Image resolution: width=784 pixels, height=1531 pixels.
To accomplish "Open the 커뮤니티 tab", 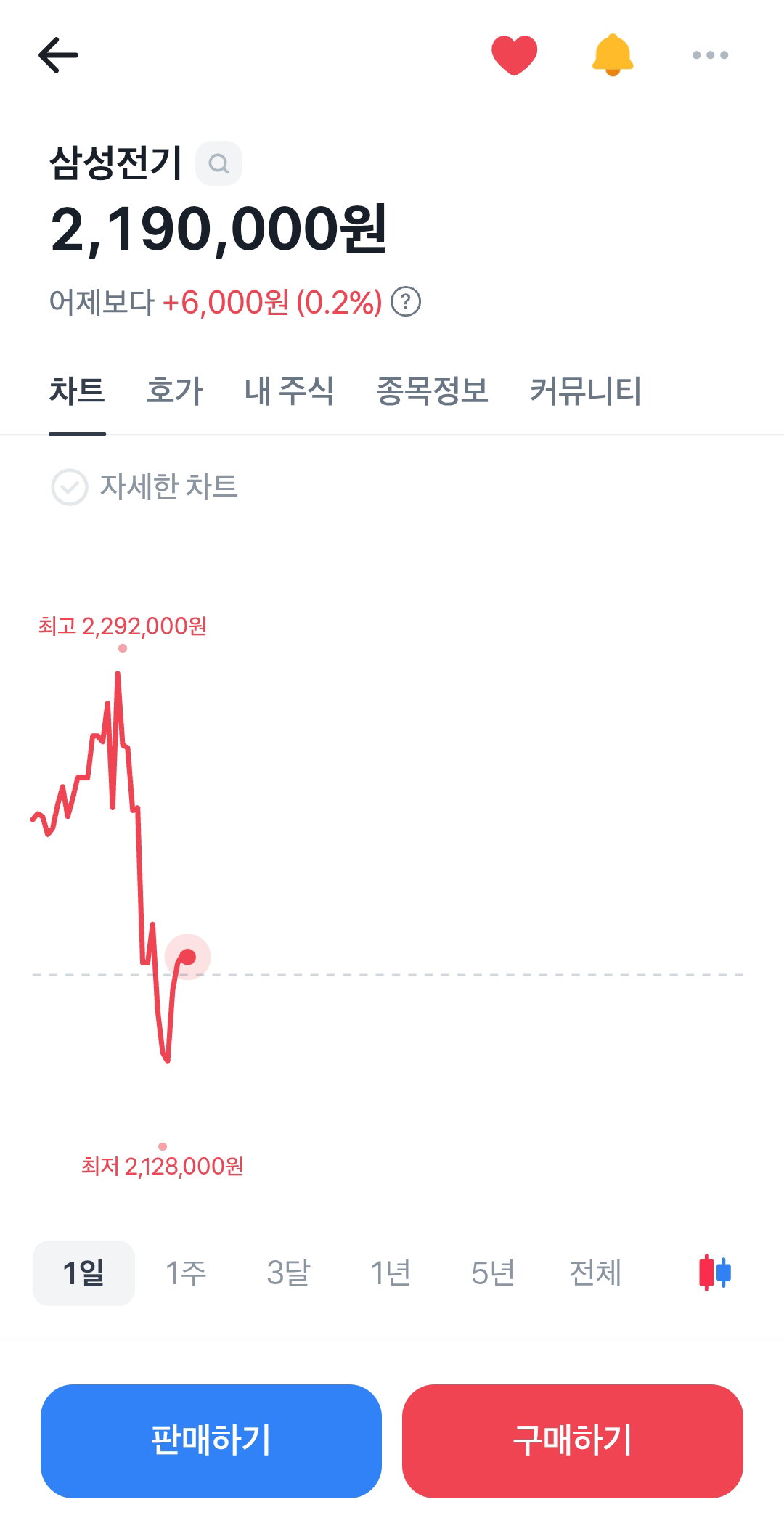I will [x=585, y=391].
